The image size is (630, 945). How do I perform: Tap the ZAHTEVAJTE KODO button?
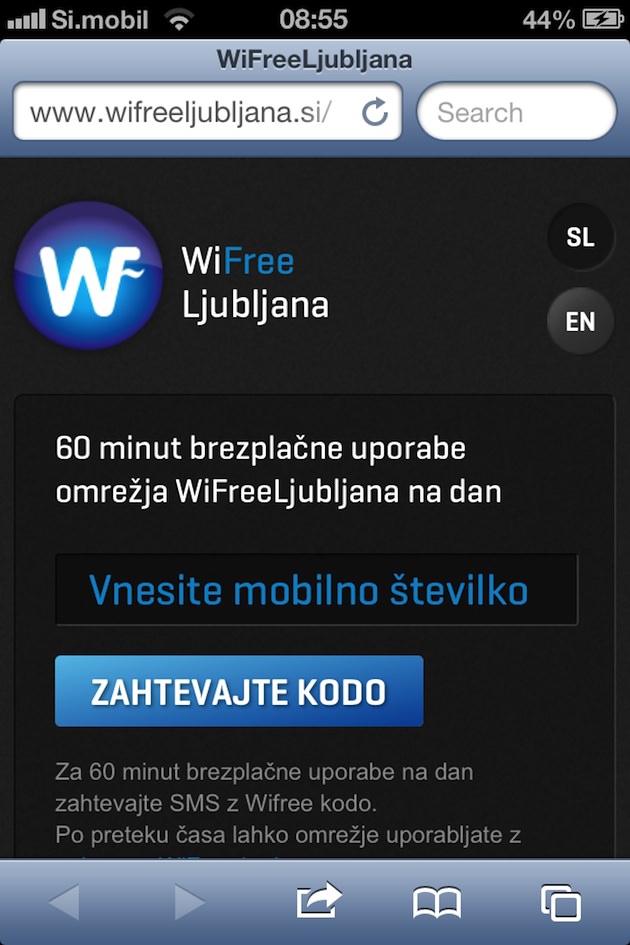click(239, 691)
